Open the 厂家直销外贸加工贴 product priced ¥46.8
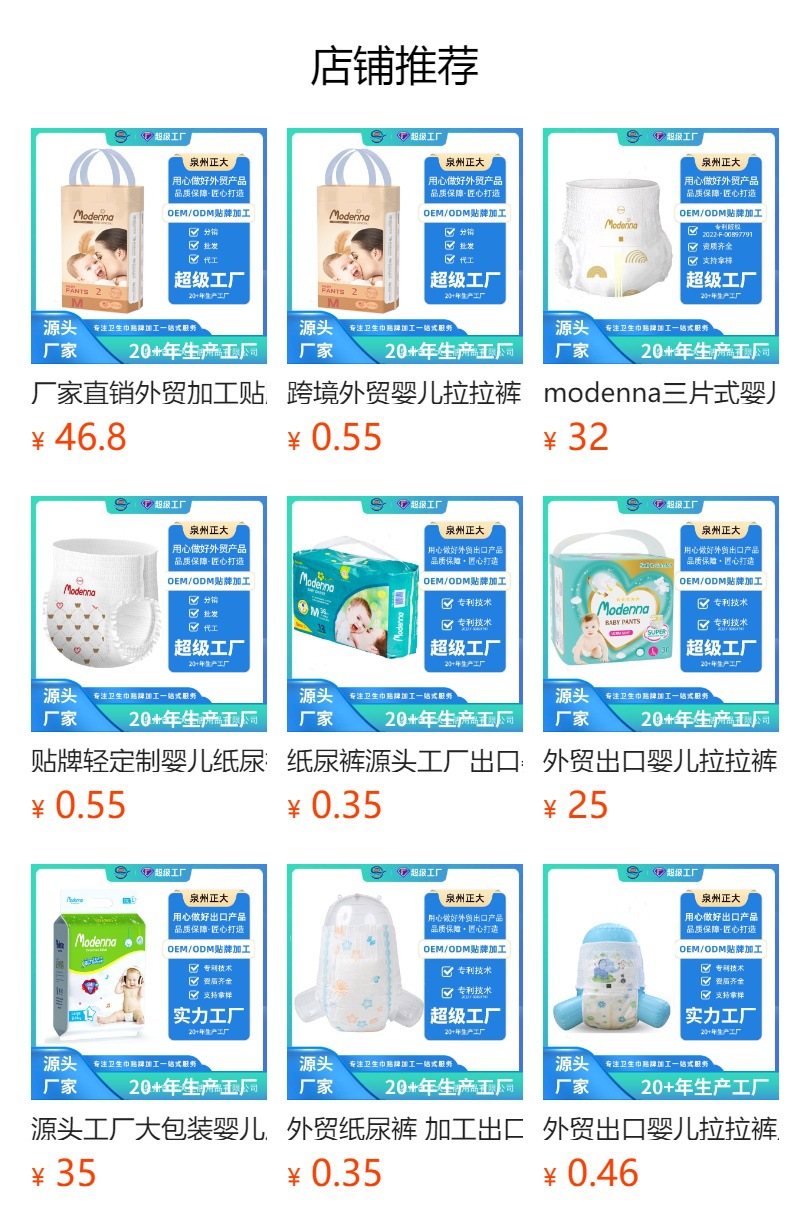Viewport: 790px width, 1232px height. click(x=149, y=246)
